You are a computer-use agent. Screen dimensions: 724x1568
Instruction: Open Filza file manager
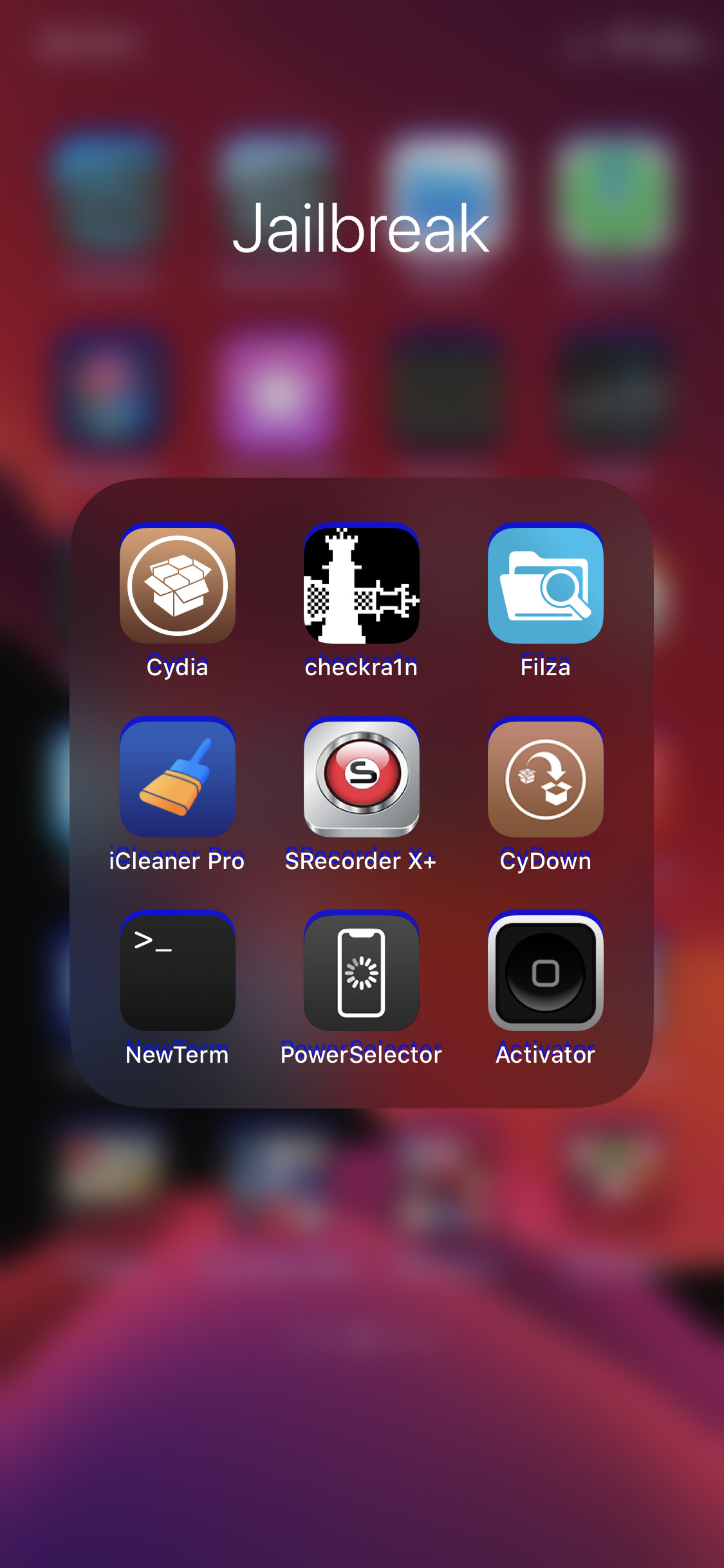coord(545,585)
